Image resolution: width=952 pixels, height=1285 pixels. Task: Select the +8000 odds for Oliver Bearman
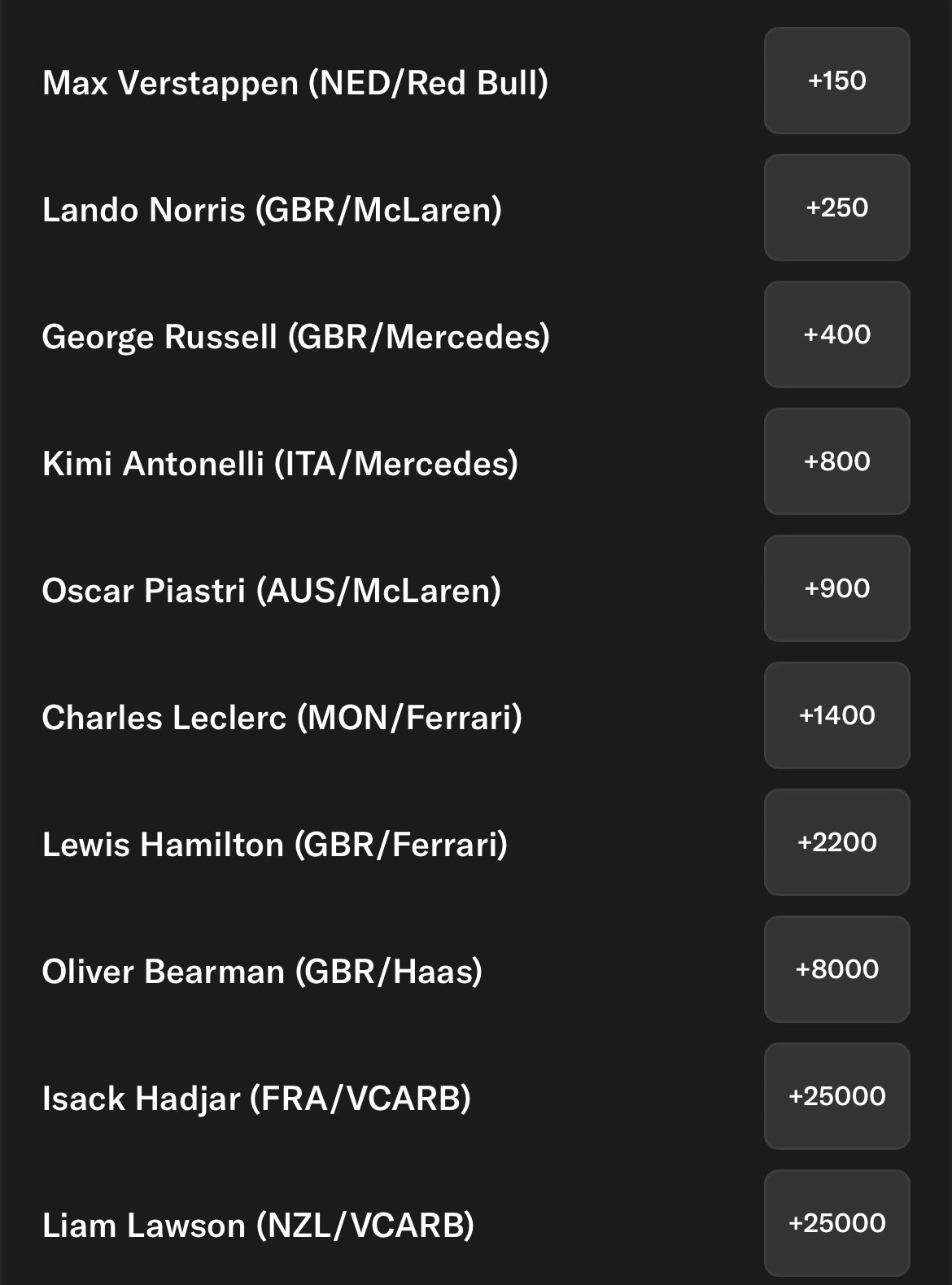point(836,969)
